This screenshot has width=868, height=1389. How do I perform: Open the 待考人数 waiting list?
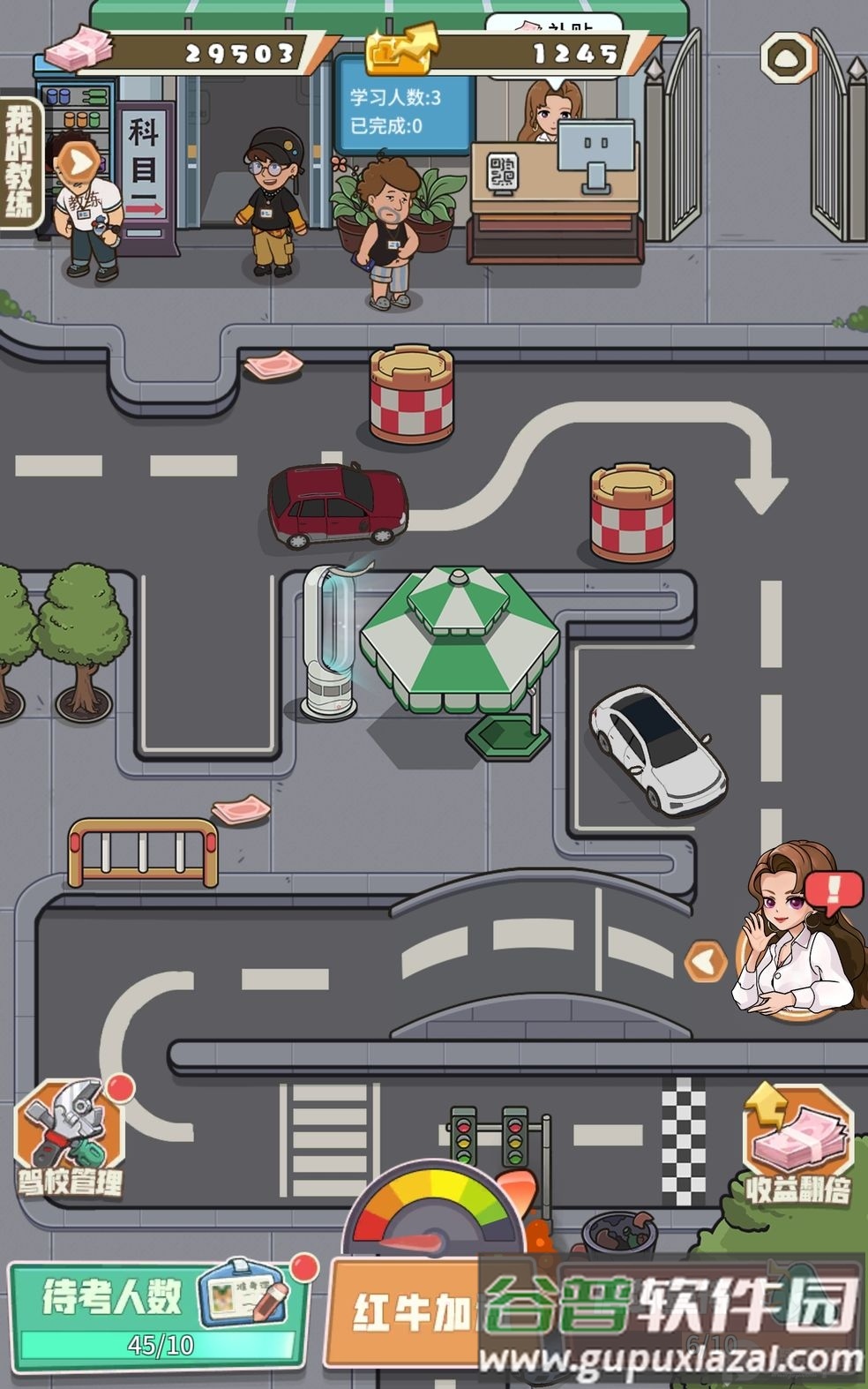pos(159,1313)
